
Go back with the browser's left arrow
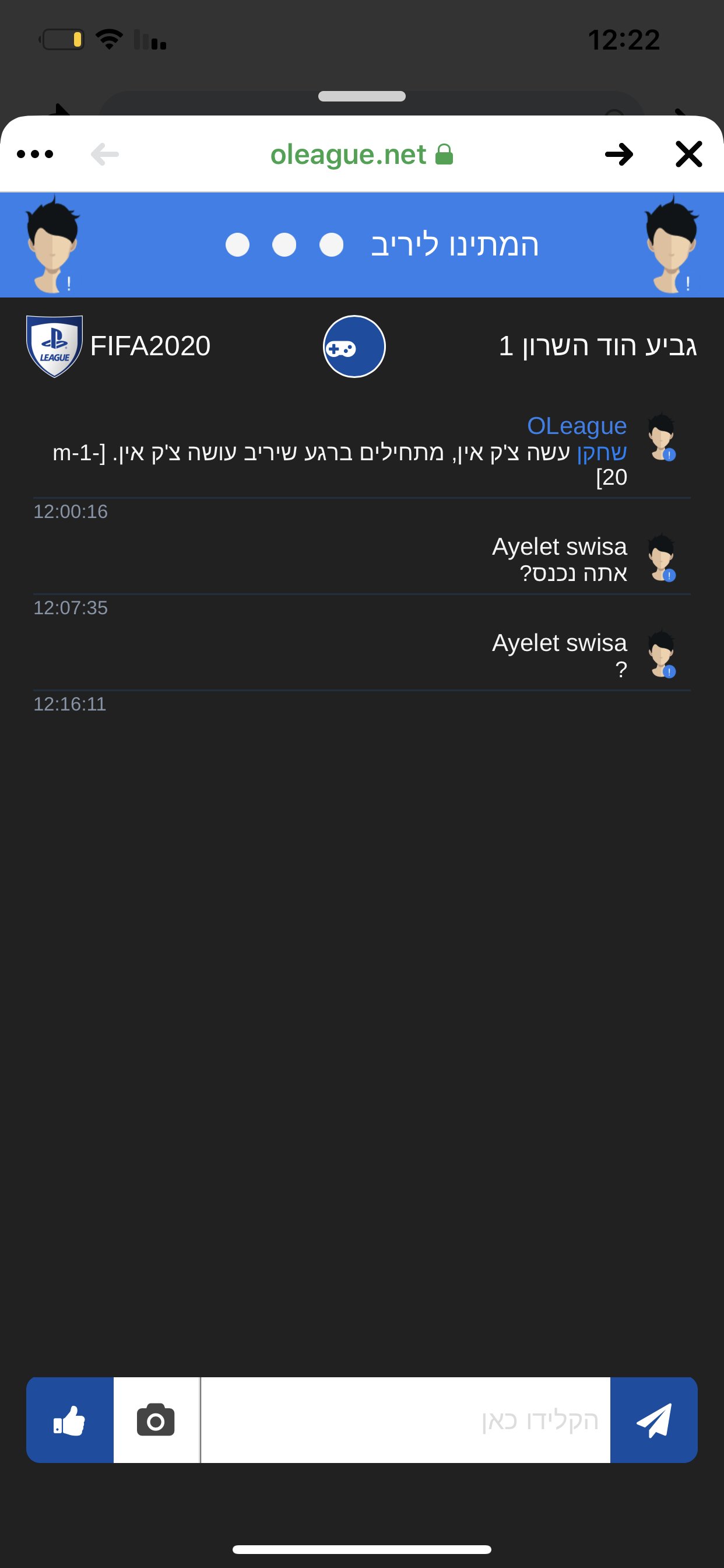point(105,154)
